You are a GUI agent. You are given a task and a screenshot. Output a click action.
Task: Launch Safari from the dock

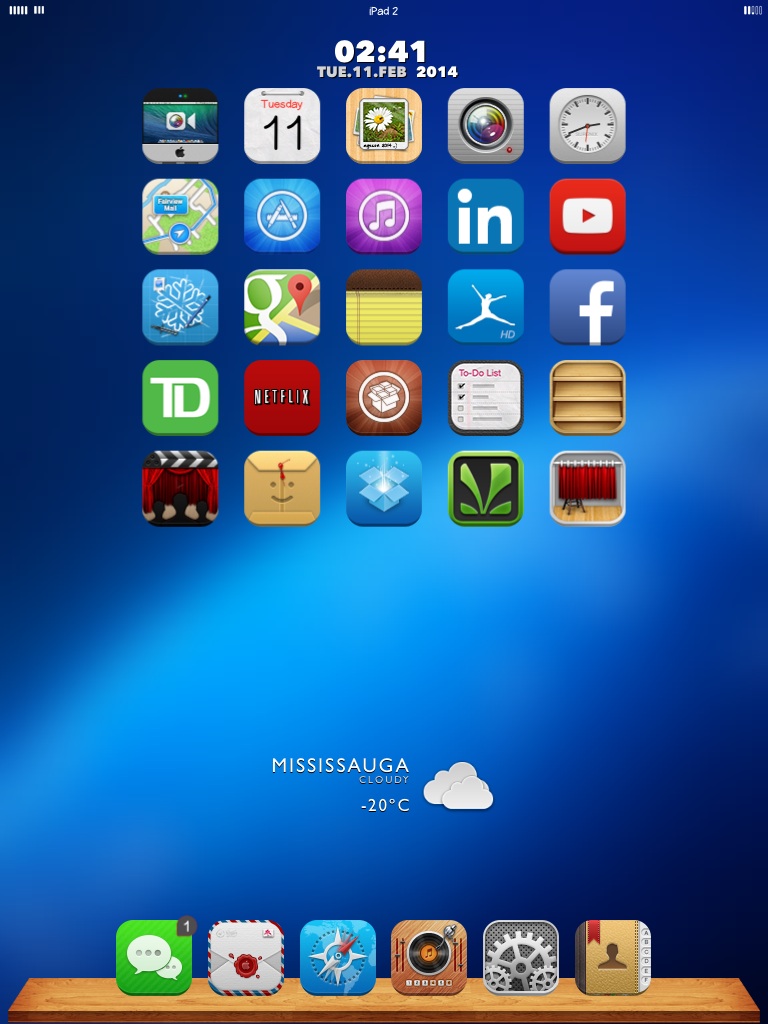(338, 958)
